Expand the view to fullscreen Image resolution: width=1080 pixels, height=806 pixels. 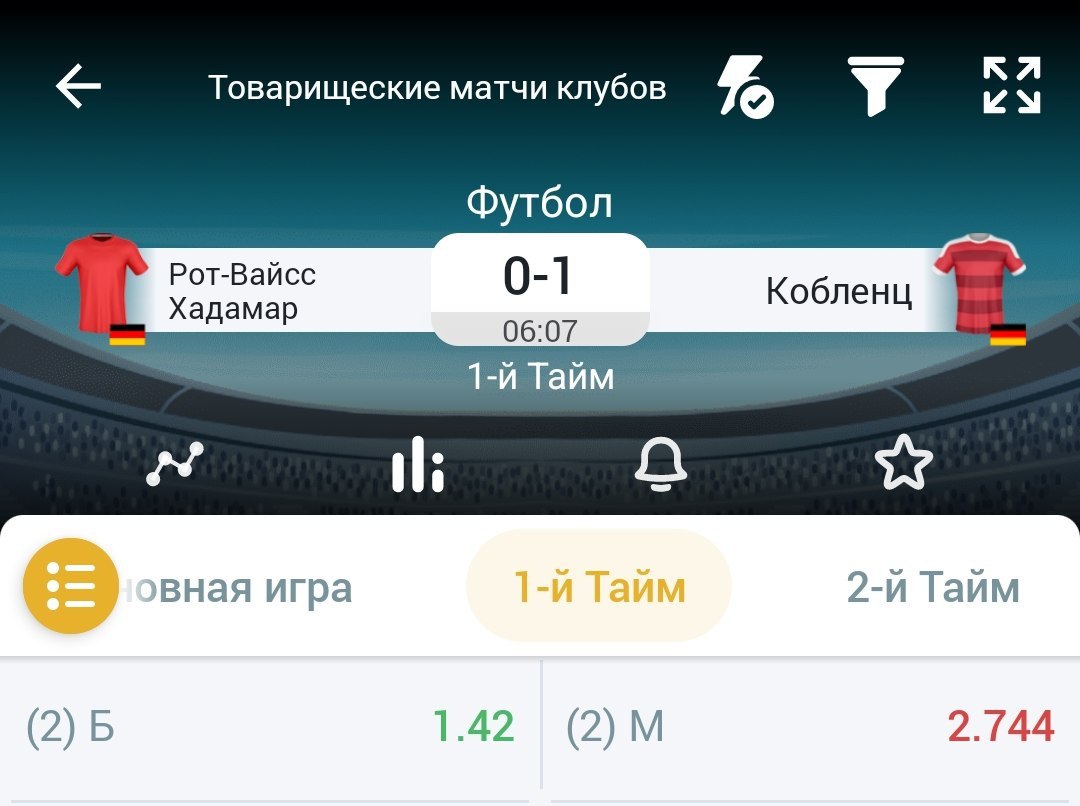click(x=1011, y=86)
